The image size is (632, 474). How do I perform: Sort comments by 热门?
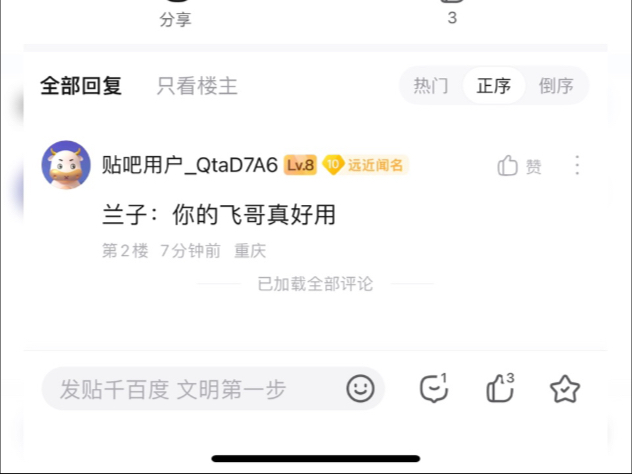click(x=431, y=86)
